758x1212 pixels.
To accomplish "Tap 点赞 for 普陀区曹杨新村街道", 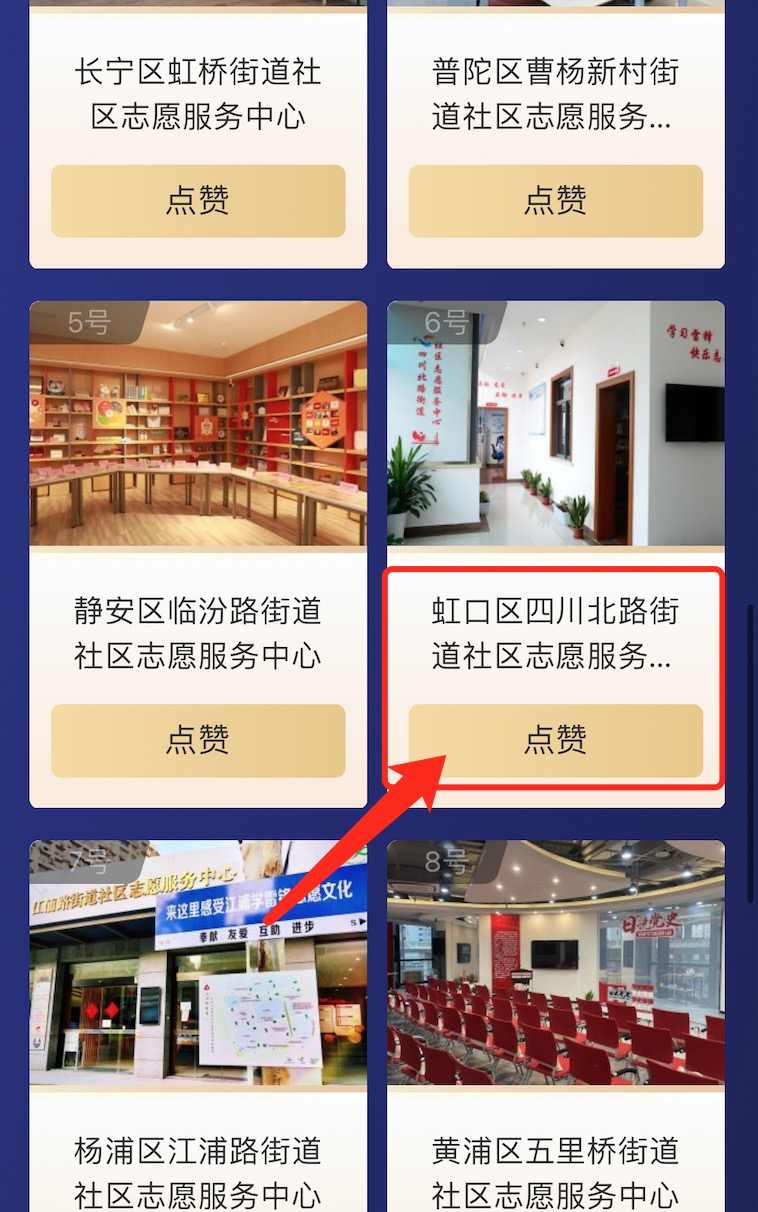I will 555,201.
